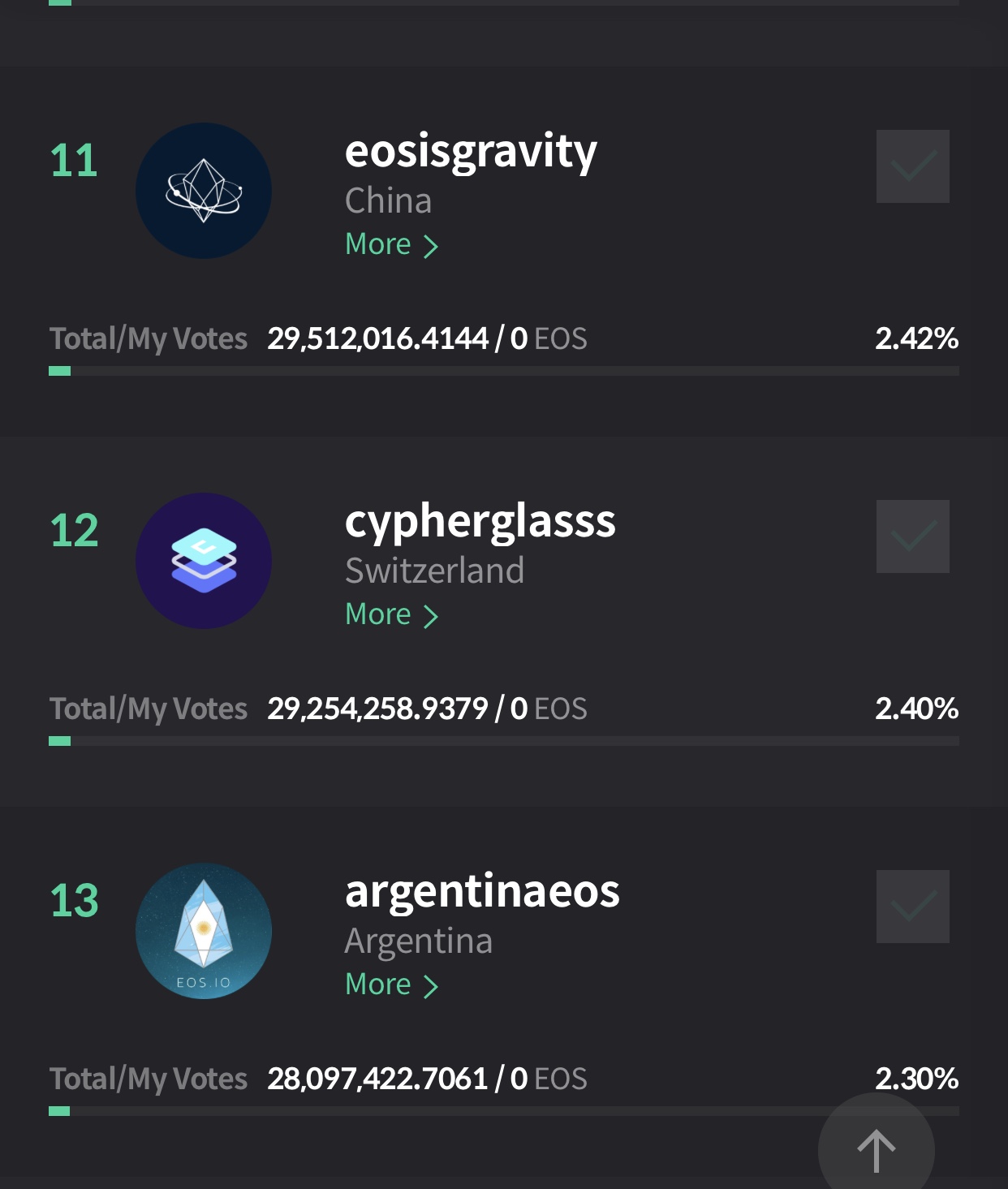
Task: View More info on cypherglasss
Action: 391,614
